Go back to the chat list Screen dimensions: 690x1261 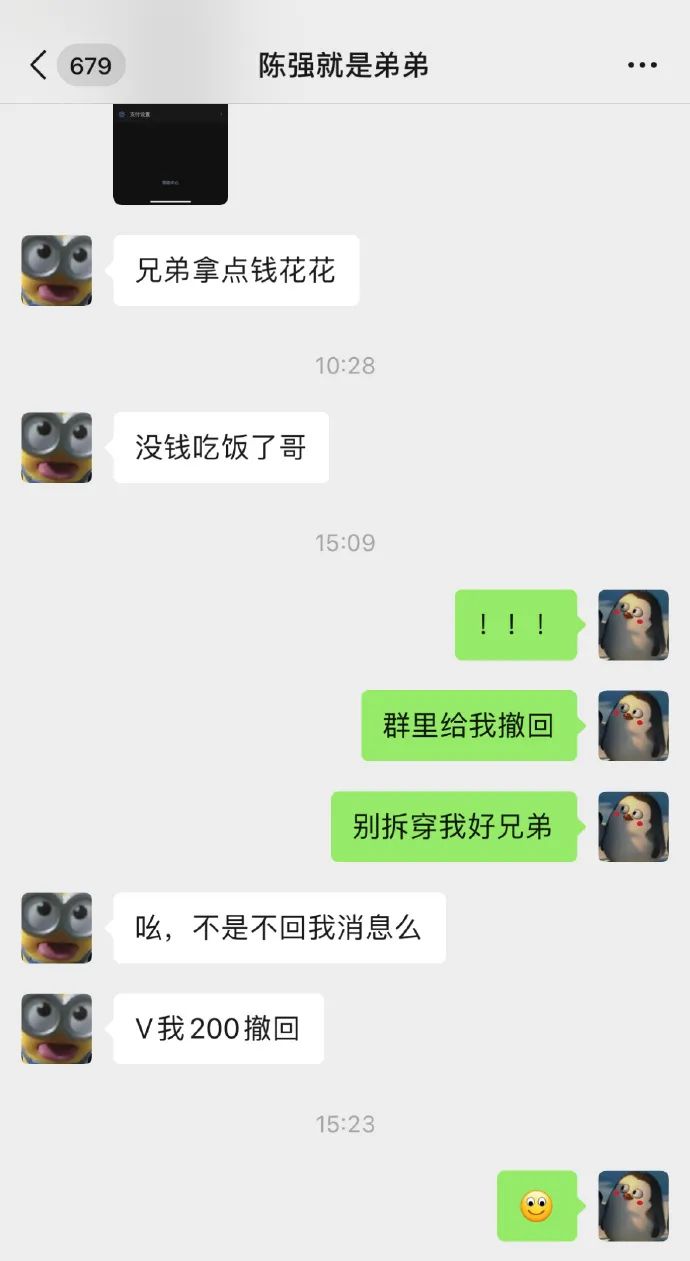click(38, 66)
